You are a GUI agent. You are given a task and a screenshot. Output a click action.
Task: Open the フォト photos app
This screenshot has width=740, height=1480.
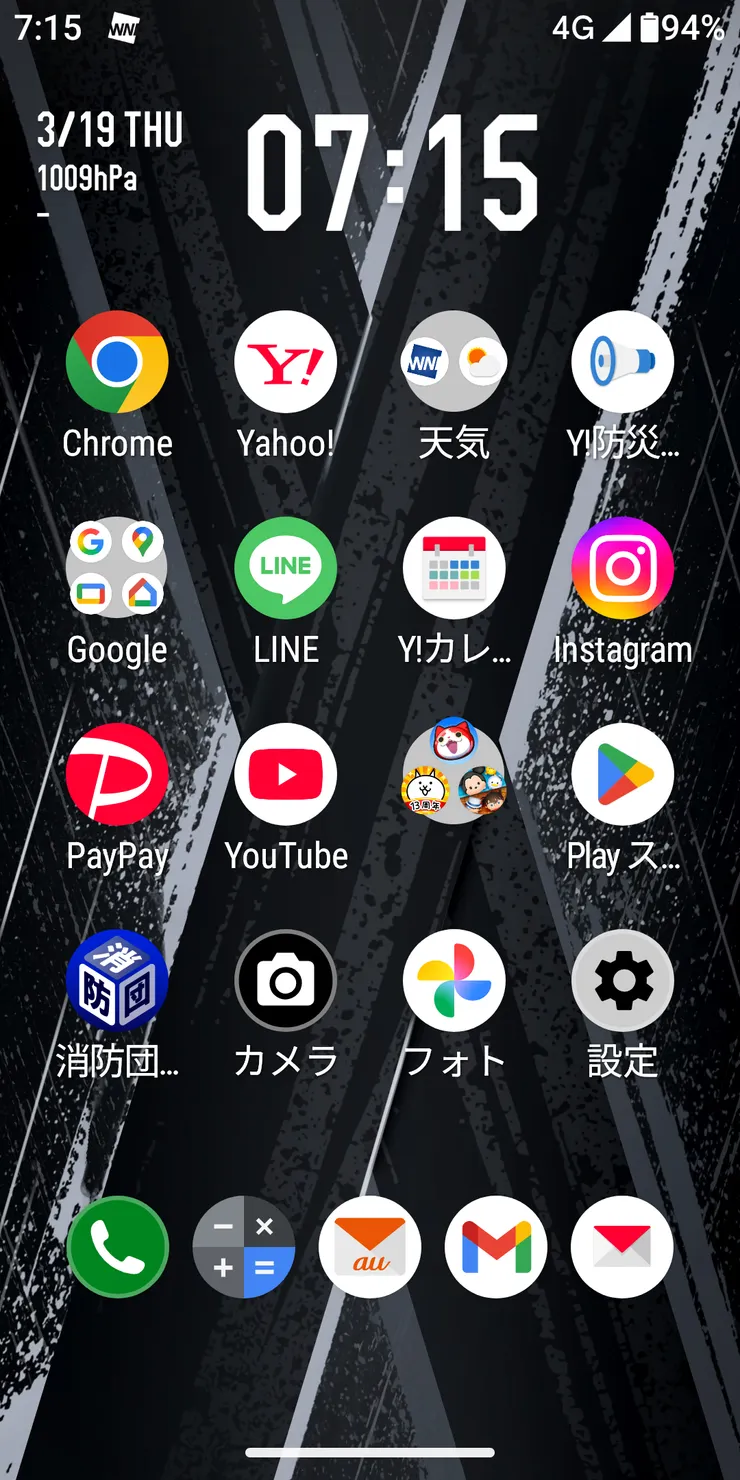(x=453, y=981)
